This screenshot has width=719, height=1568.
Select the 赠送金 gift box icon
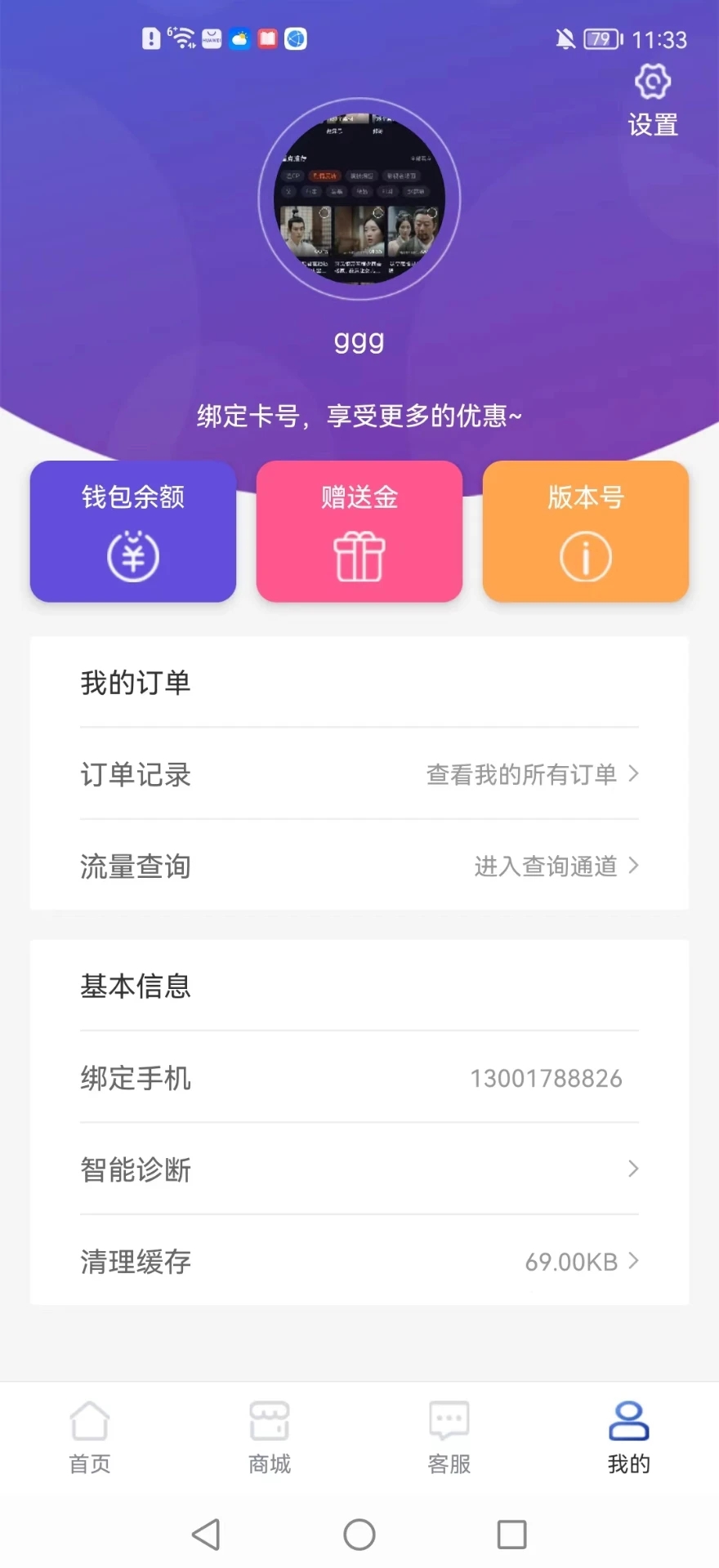(x=359, y=556)
